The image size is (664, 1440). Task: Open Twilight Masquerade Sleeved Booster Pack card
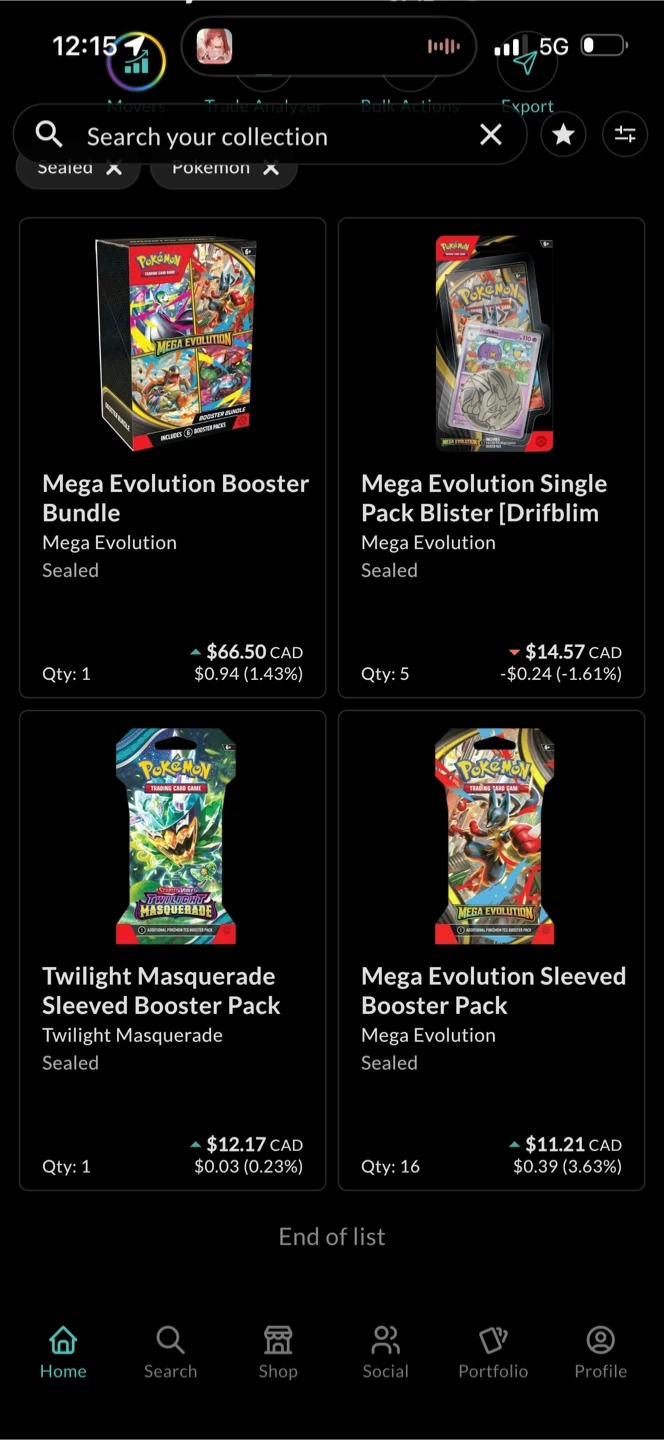click(173, 950)
